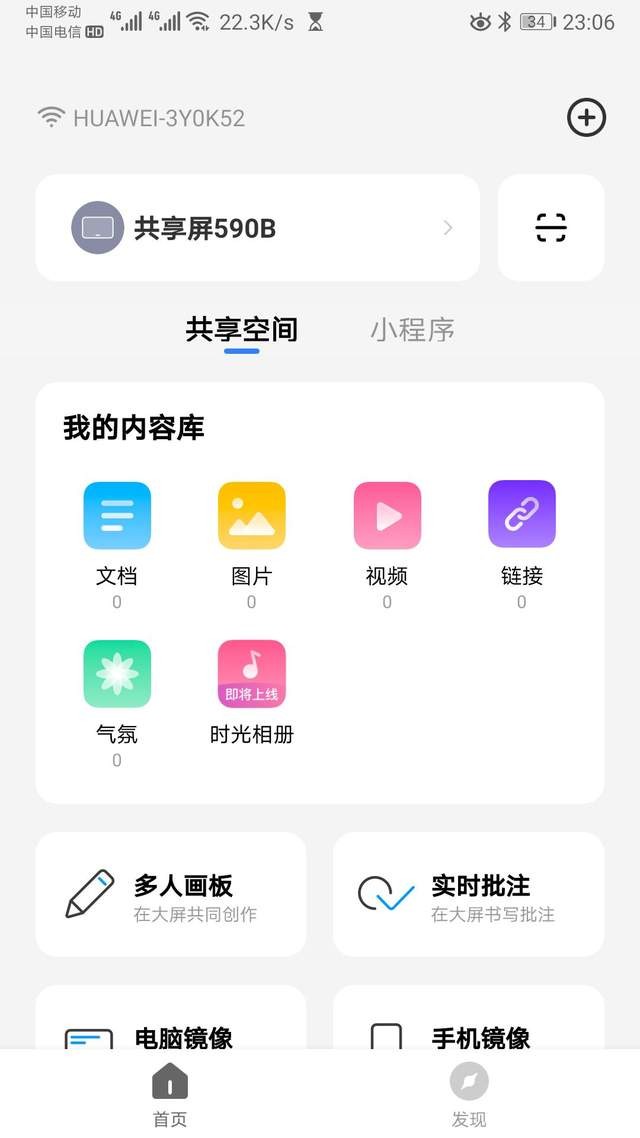Launch 多人画板 collaborative board
This screenshot has width=640, height=1138.
pyautogui.click(x=171, y=894)
